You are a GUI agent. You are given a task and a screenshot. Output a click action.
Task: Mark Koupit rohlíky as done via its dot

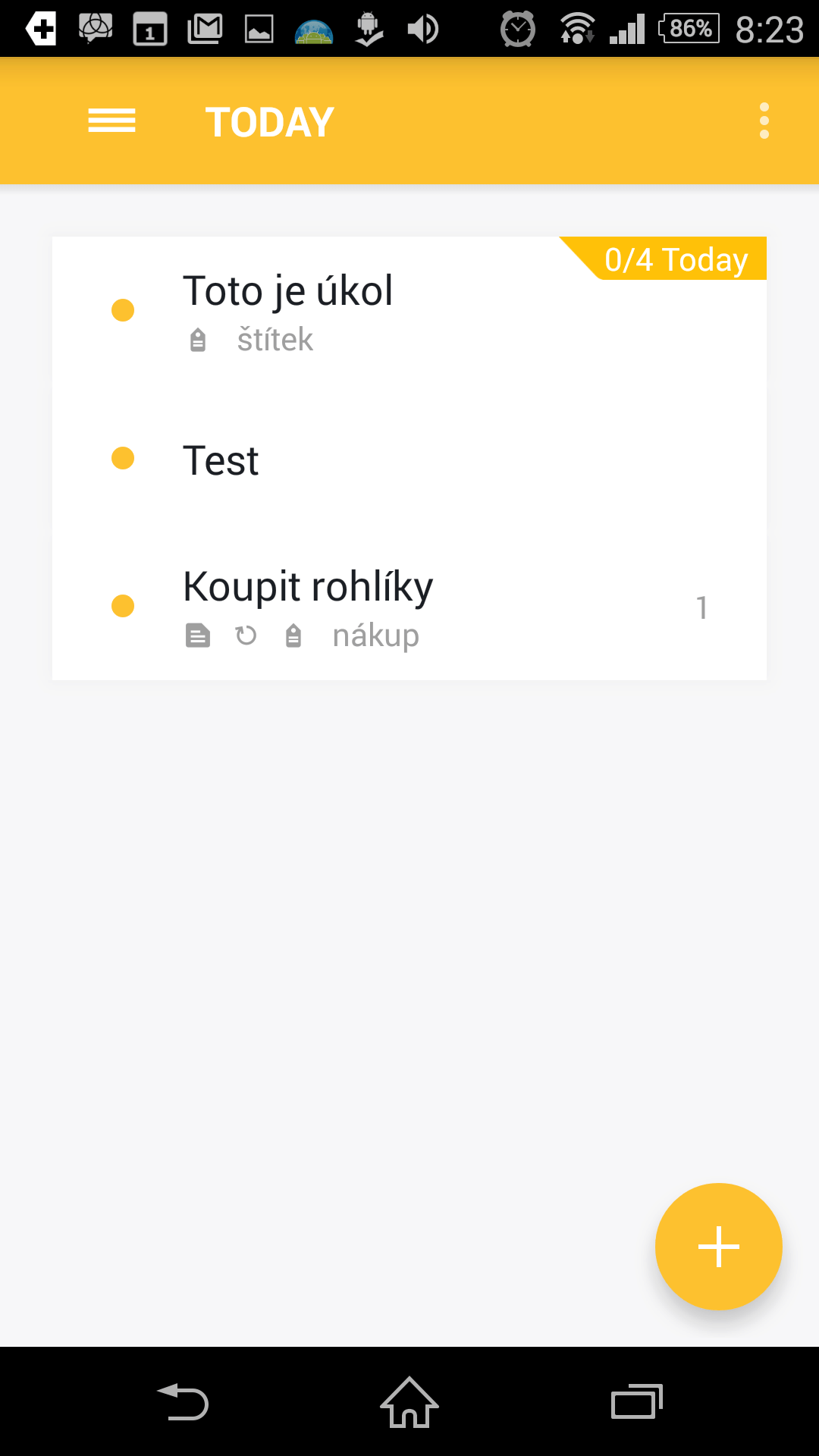(x=123, y=606)
